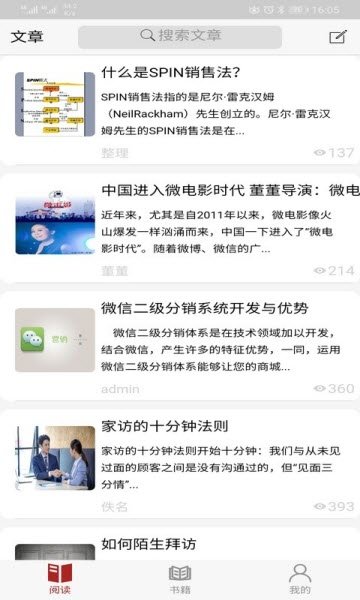This screenshot has height=600, width=360.
Task: Switch to the 我的 tab
Action: point(300,579)
